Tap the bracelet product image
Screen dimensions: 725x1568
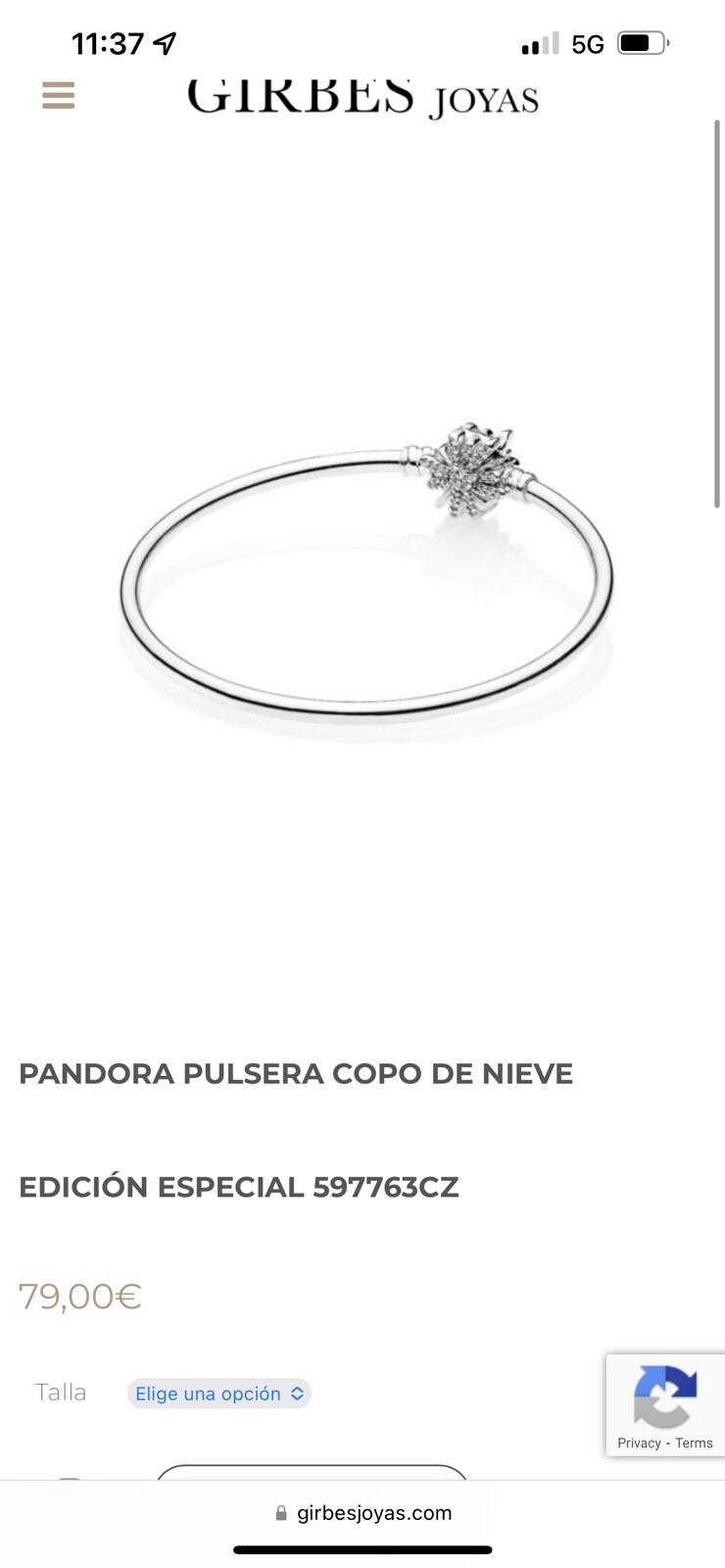click(x=365, y=578)
